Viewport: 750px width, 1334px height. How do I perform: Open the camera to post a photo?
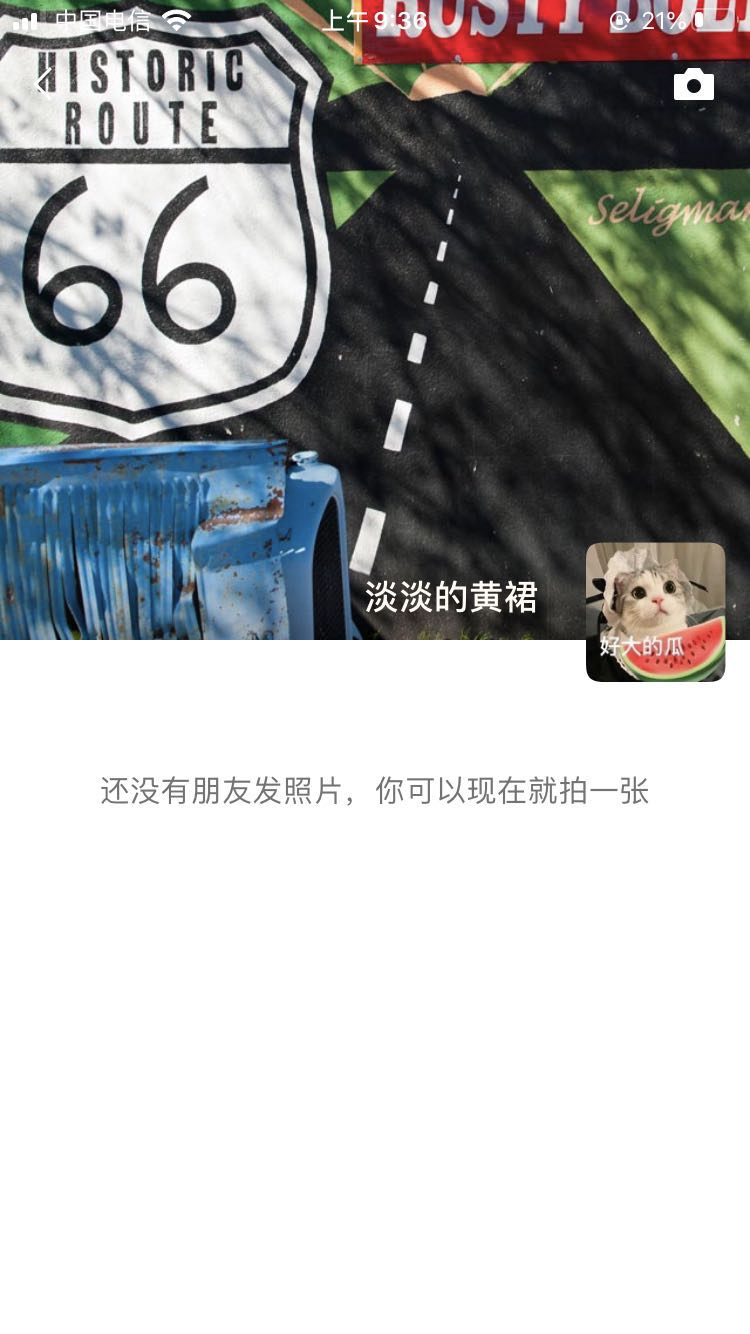pos(694,85)
